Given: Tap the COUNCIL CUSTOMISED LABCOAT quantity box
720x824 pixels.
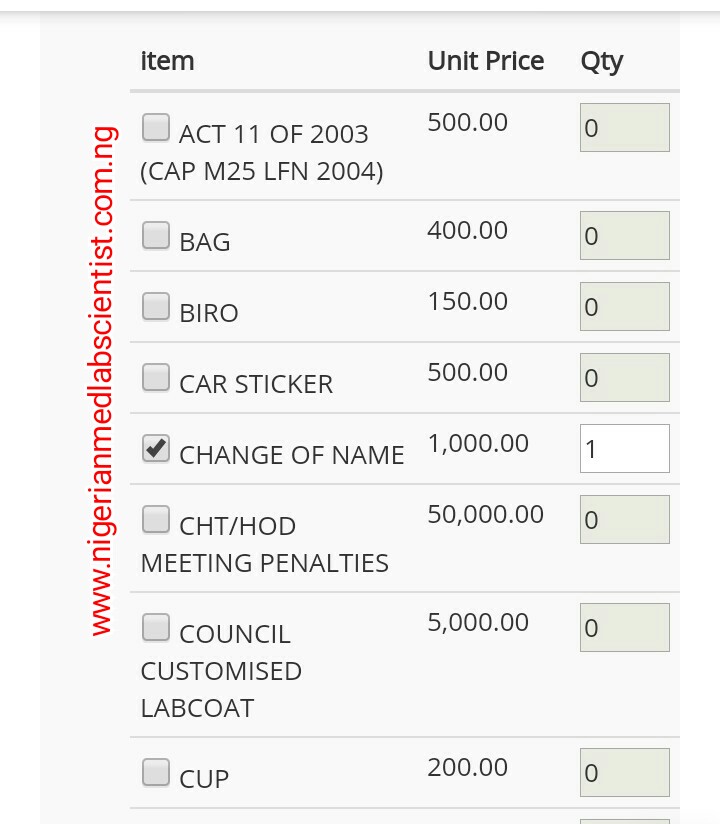Looking at the screenshot, I should click(624, 627).
